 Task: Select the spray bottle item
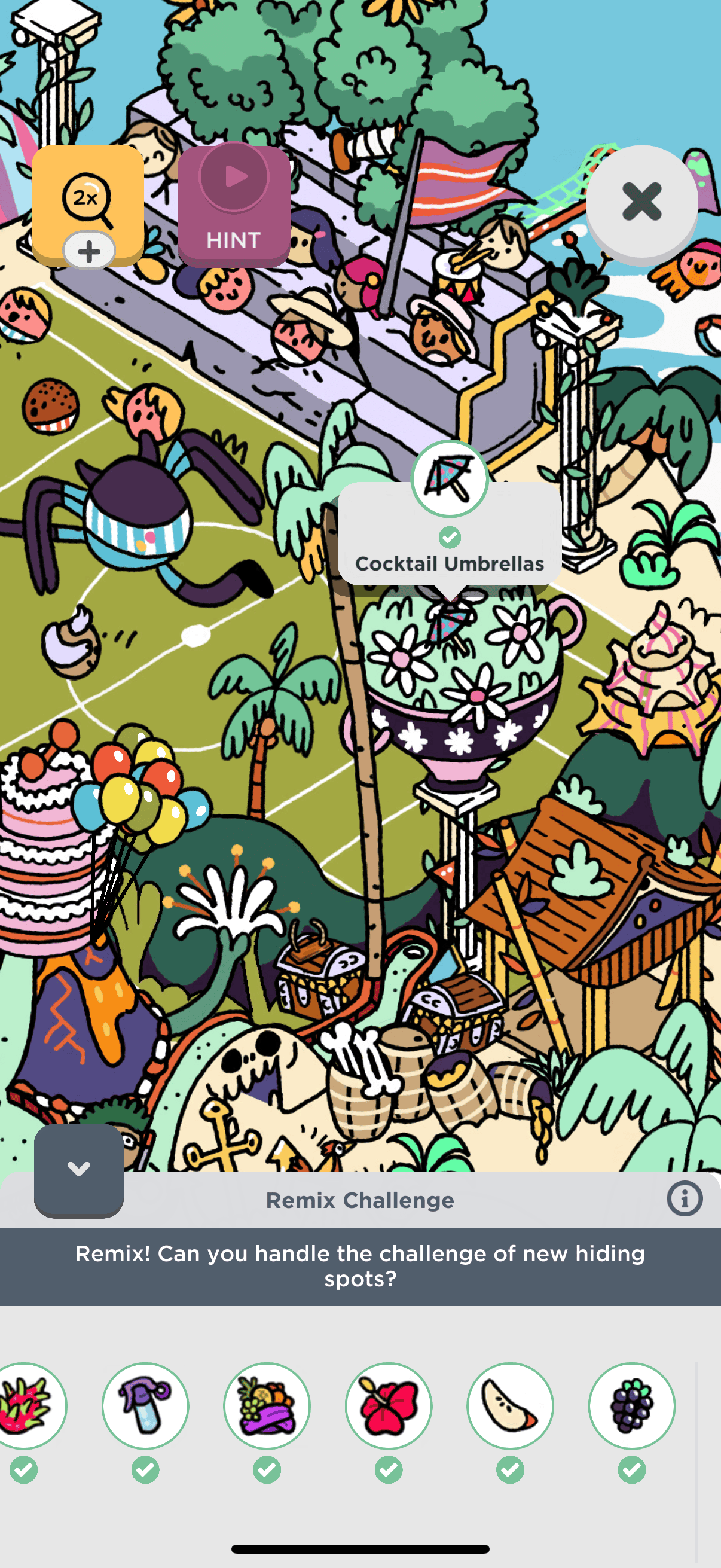pos(145,1405)
